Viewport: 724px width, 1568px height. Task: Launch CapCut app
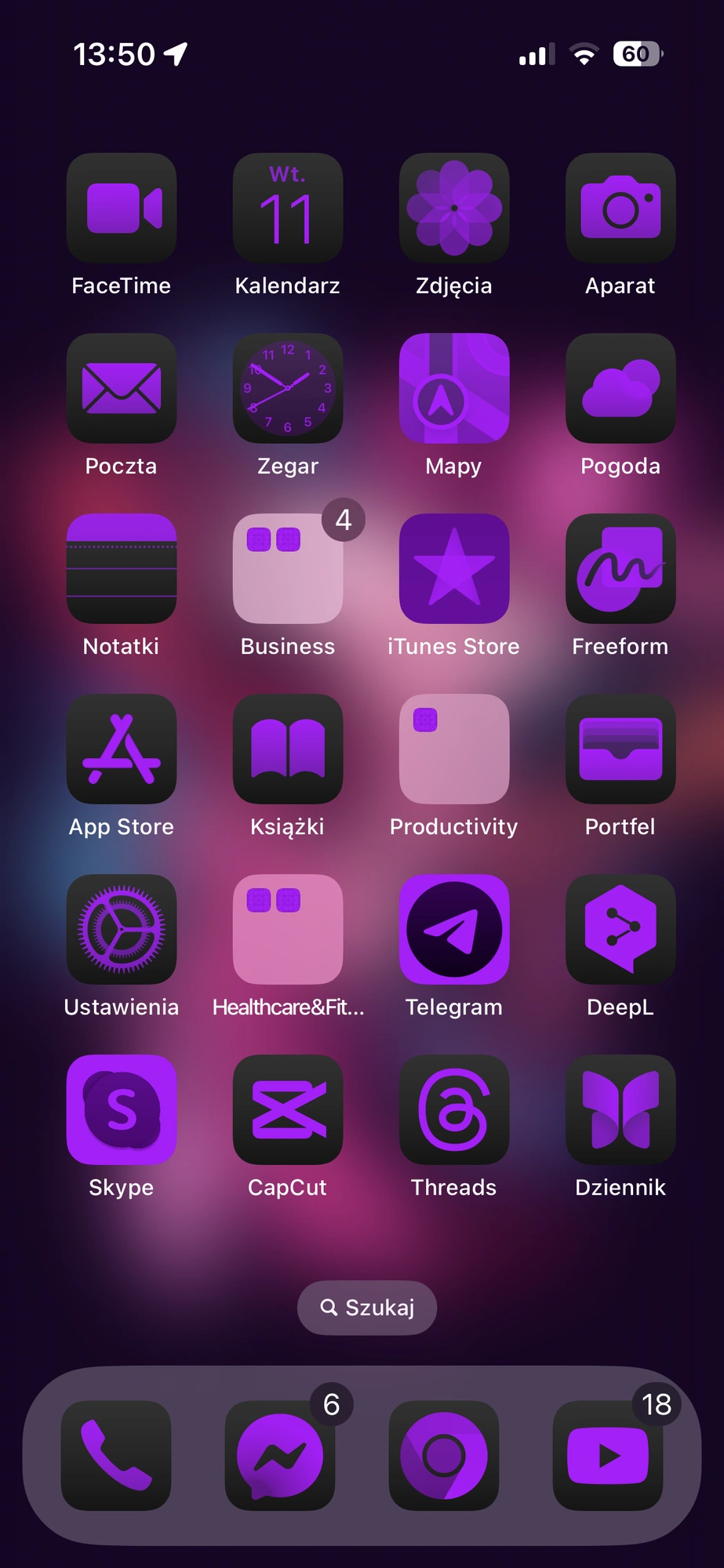click(x=288, y=1110)
